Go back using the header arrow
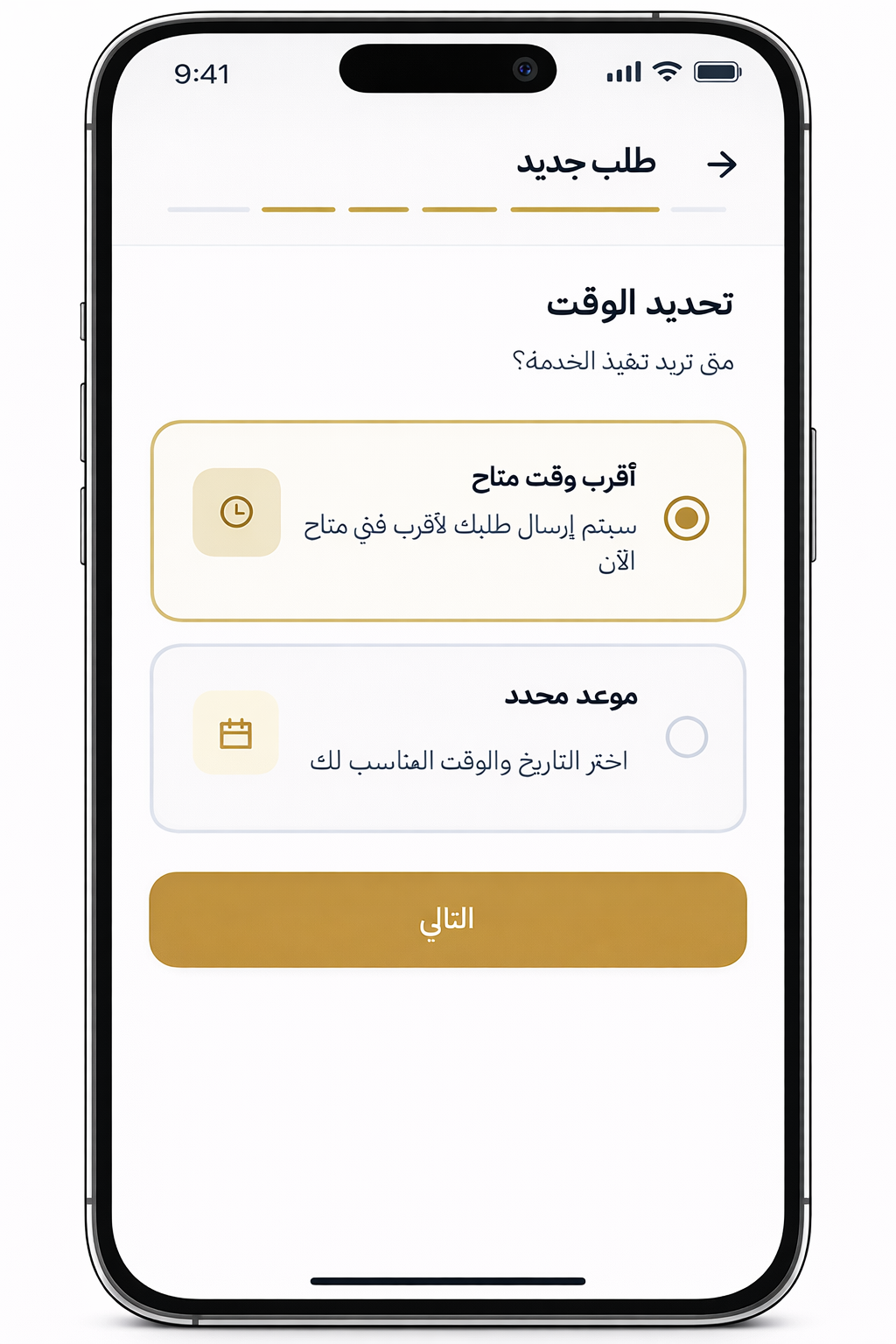Screen dimensions: 896x1344 (722, 164)
